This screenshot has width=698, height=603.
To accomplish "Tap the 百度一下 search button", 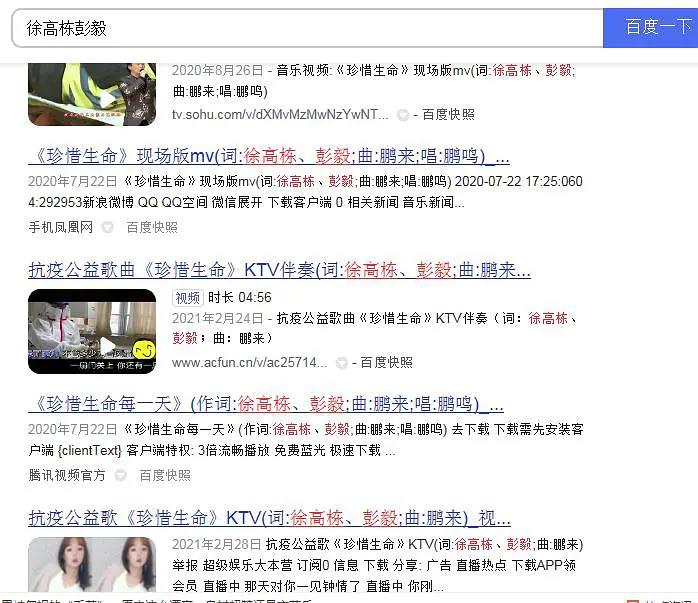I will pos(654,27).
